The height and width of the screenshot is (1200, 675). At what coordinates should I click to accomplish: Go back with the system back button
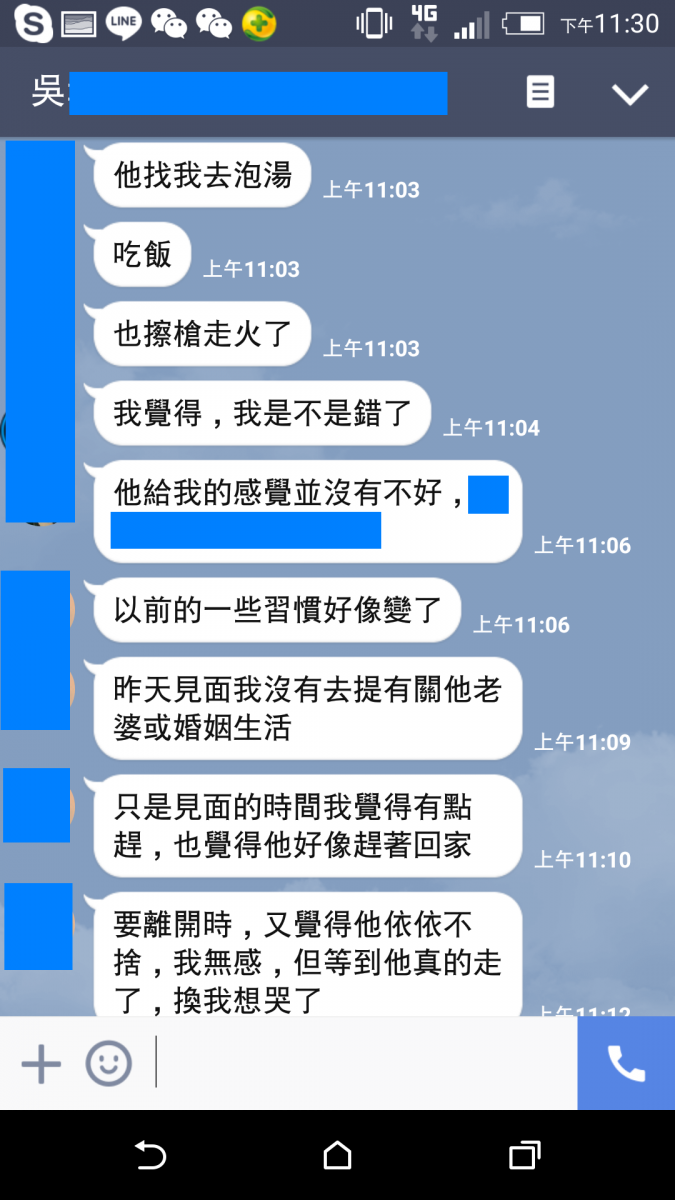pyautogui.click(x=150, y=1156)
